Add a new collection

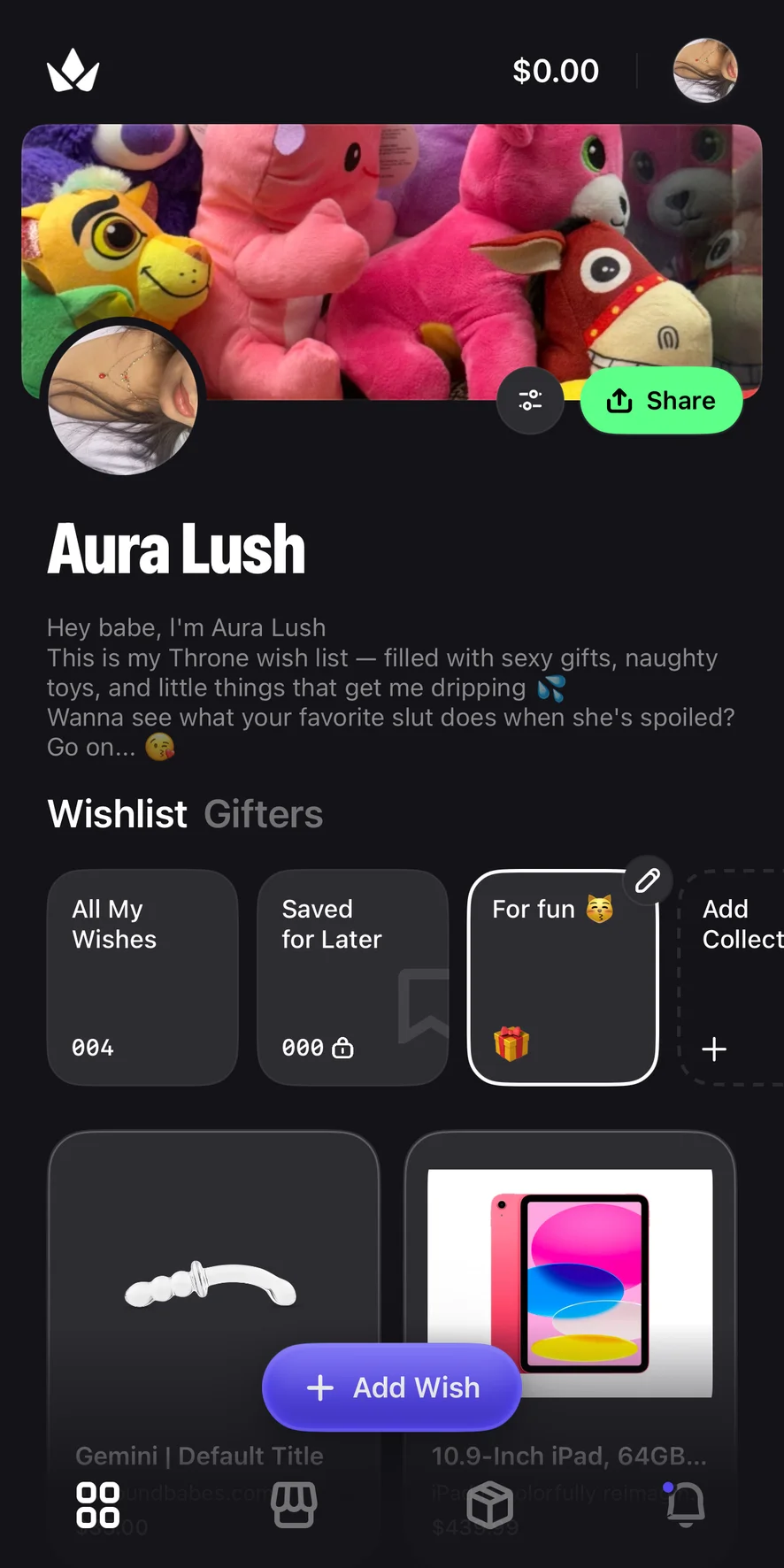[x=730, y=977]
